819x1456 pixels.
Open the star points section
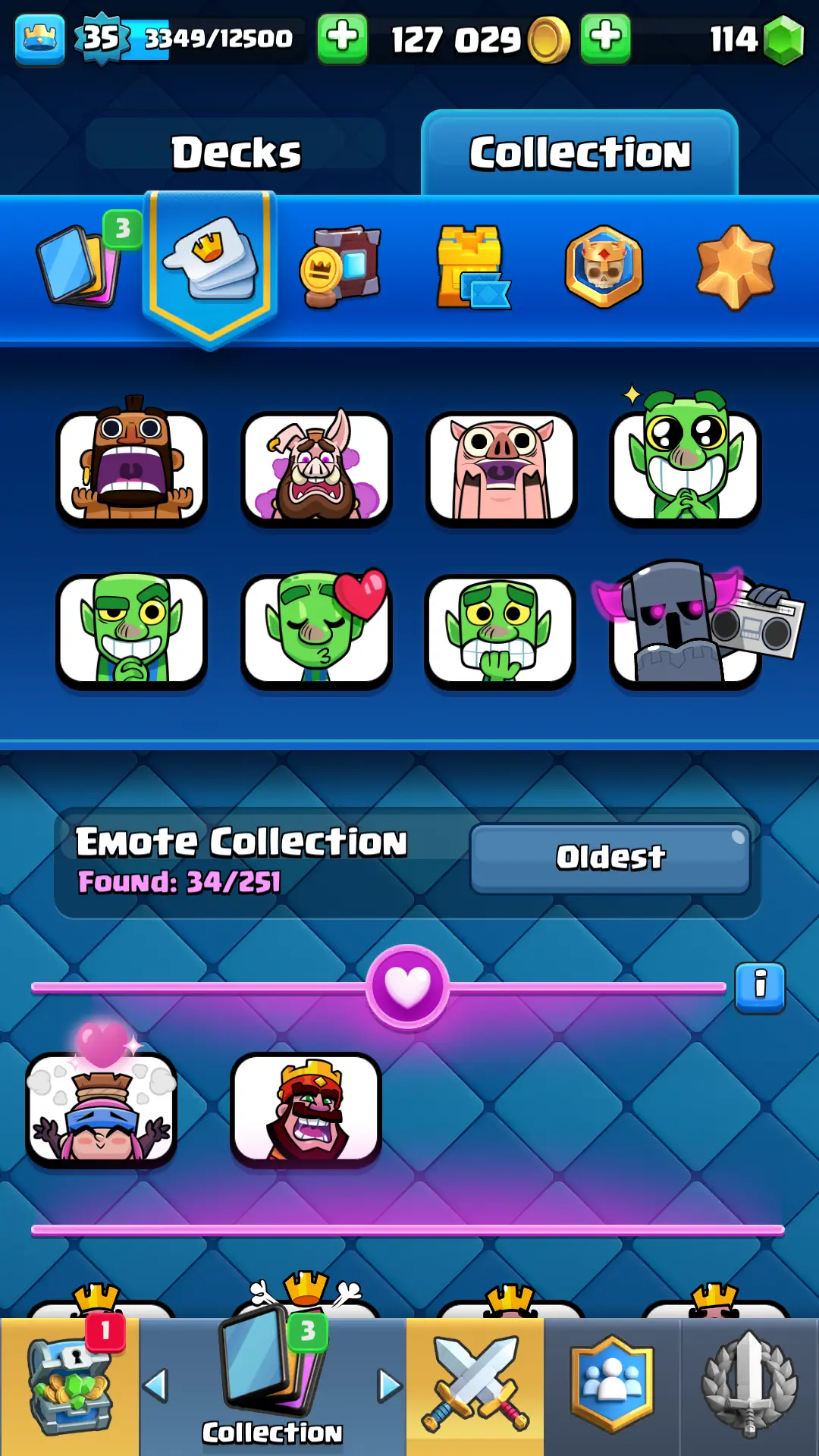tap(735, 267)
